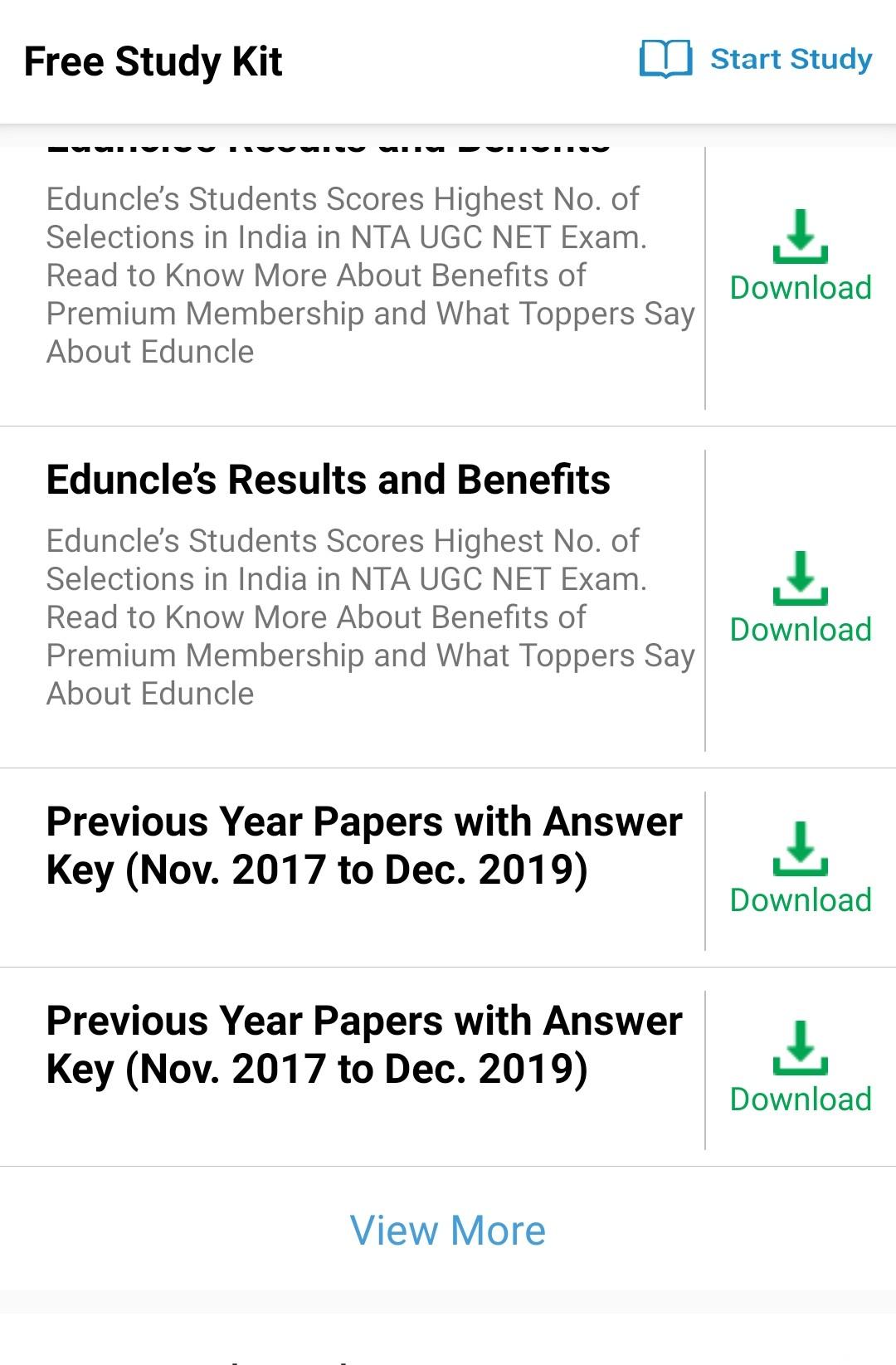Open View More study materials
This screenshot has width=896, height=1365.
coord(448,1231)
